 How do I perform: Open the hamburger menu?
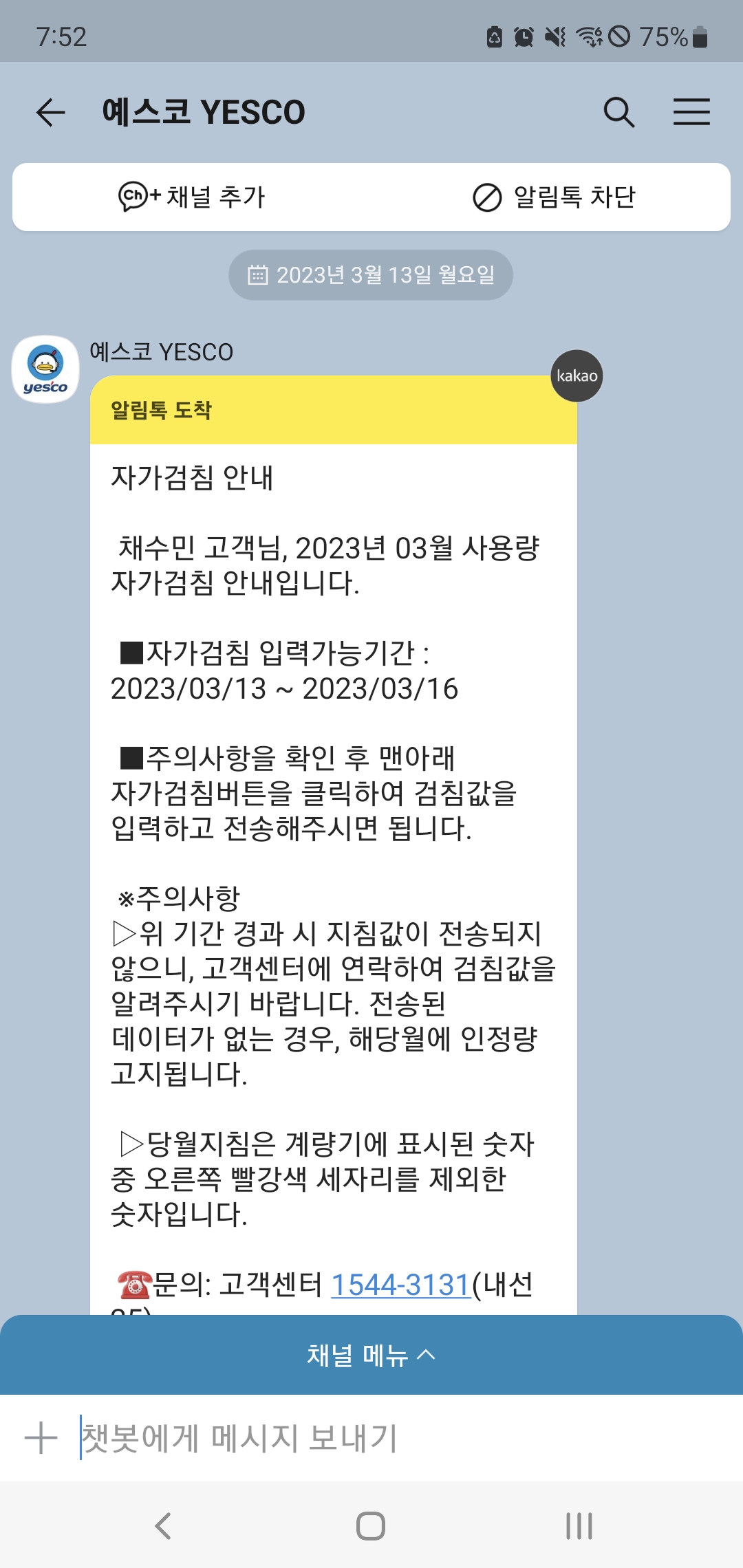pos(691,112)
